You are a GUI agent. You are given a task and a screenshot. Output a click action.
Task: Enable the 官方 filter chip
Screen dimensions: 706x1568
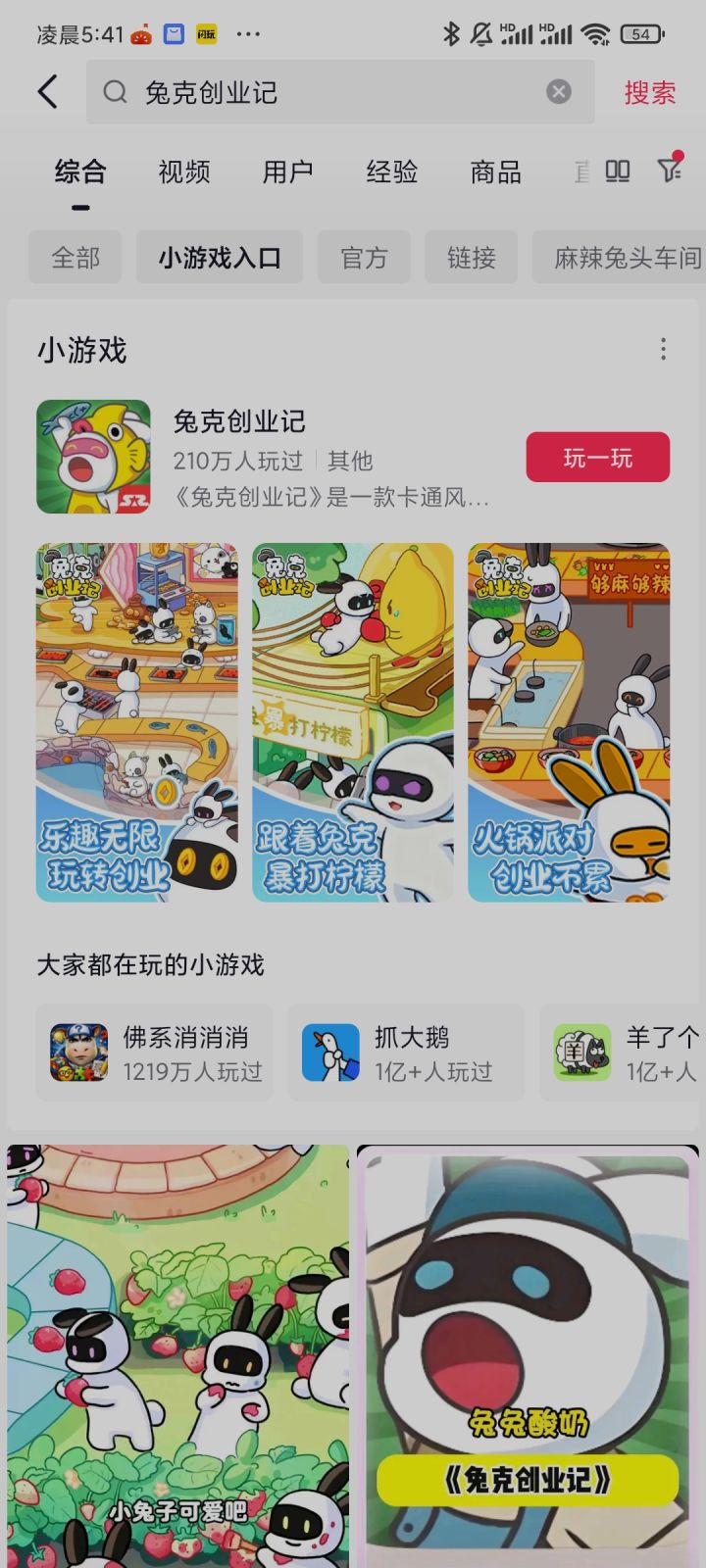[364, 257]
